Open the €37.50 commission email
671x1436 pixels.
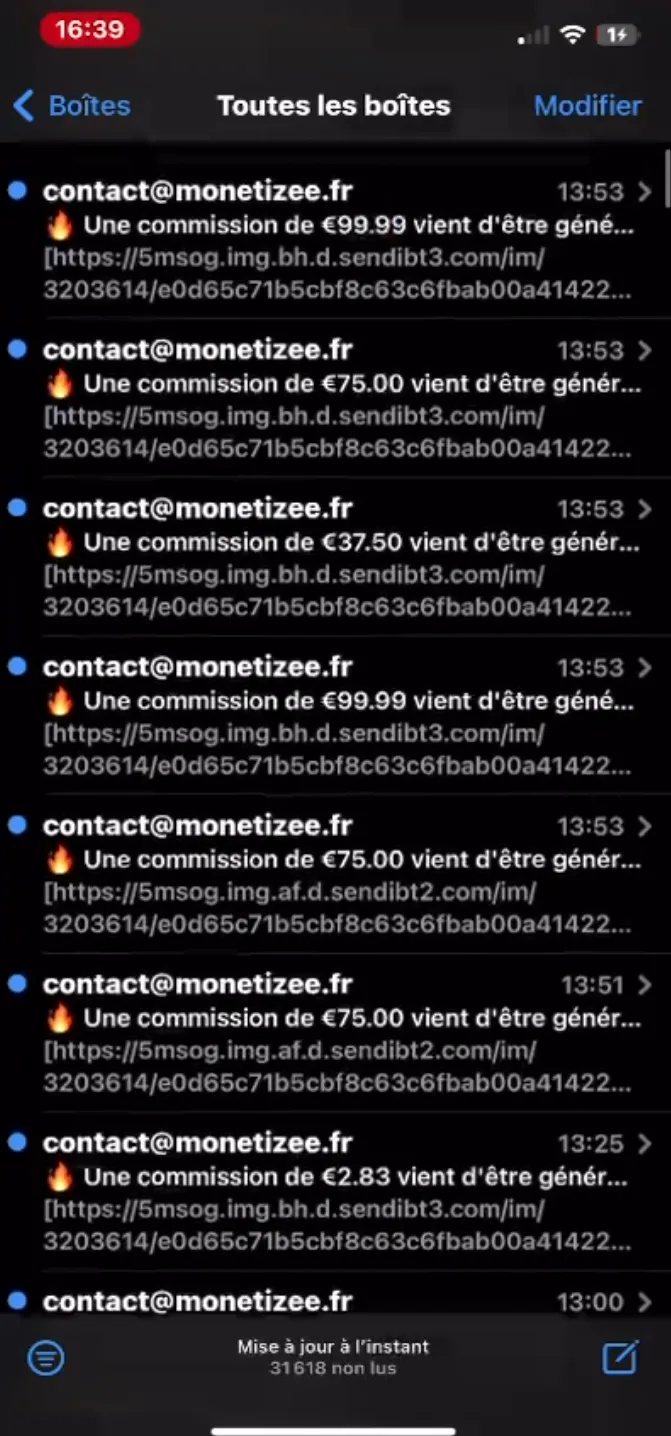(x=335, y=558)
